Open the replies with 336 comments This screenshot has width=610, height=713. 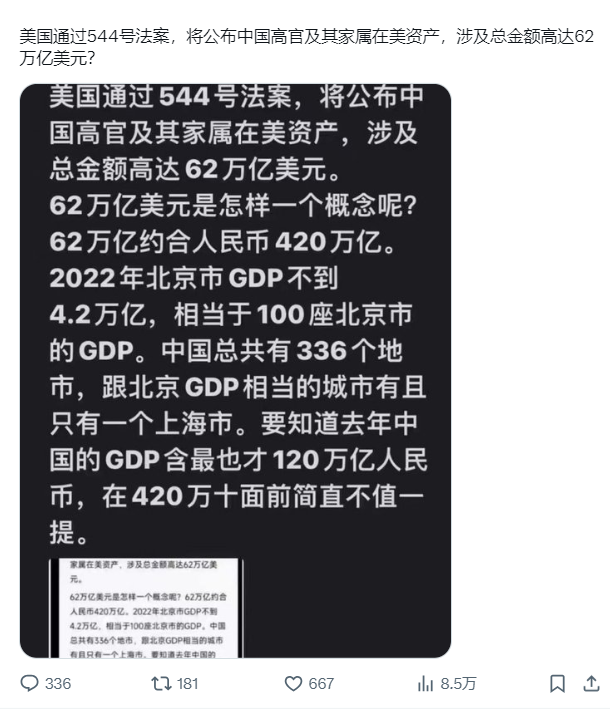[31, 684]
